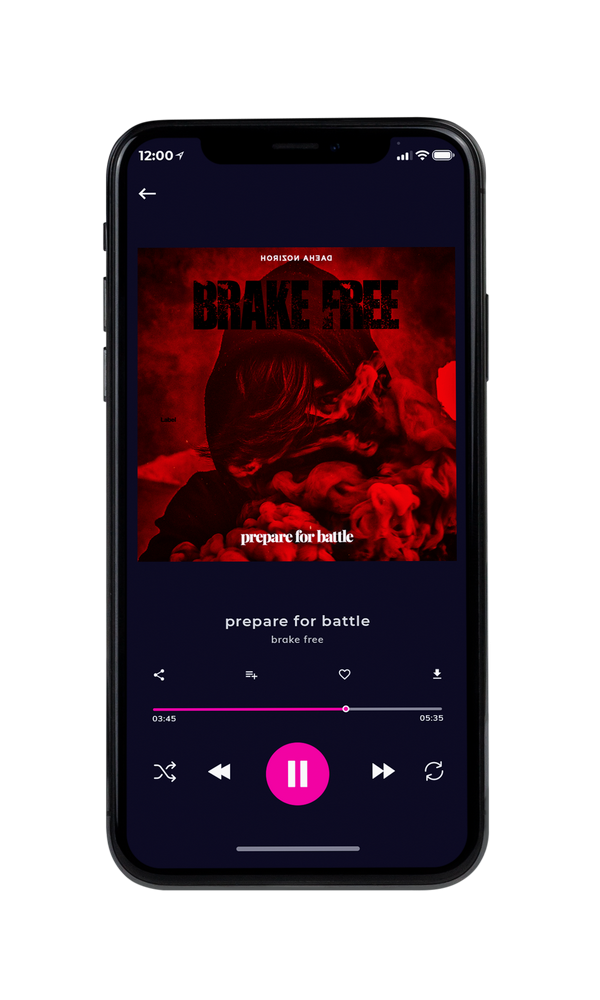Like the current song with the heart
Screen dimensions: 600x1000
[344, 674]
